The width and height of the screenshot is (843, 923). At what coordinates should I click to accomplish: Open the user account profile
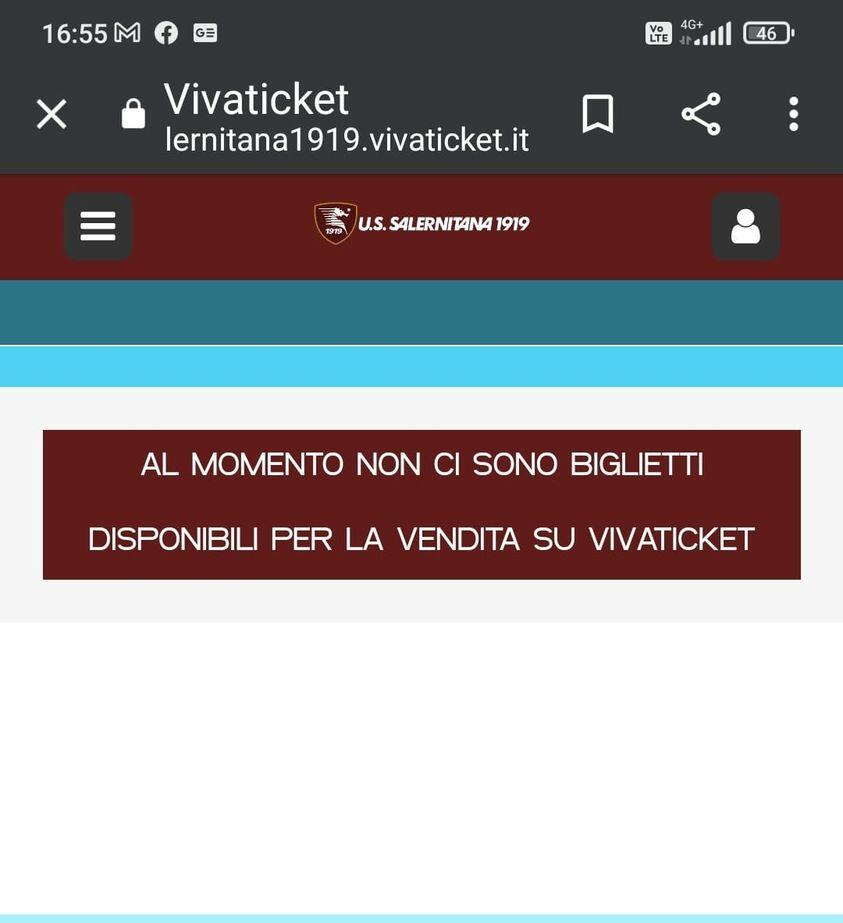745,226
